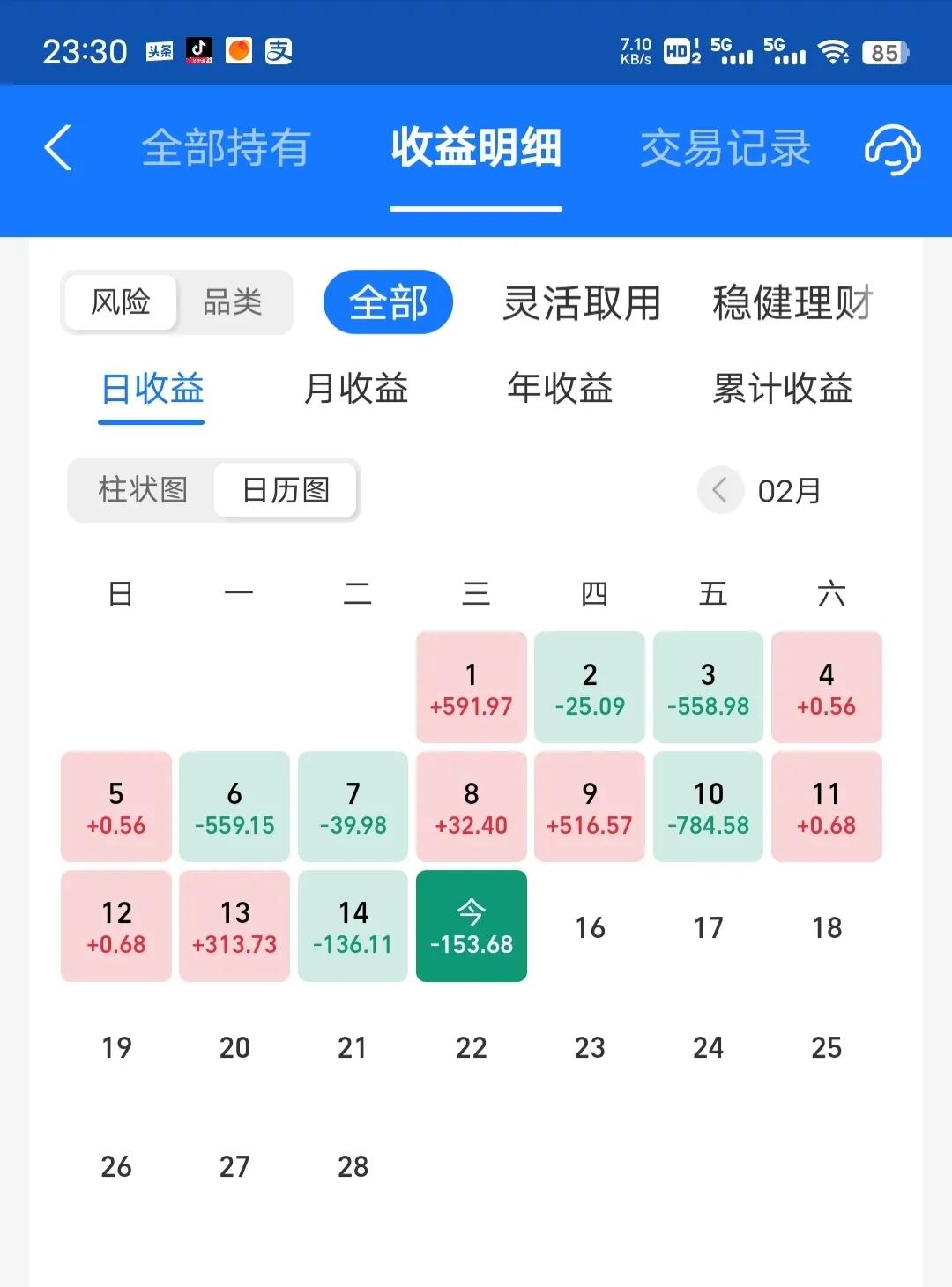The height and width of the screenshot is (1287, 952).
Task: Choose the 全部 filter chip
Action: click(x=388, y=302)
